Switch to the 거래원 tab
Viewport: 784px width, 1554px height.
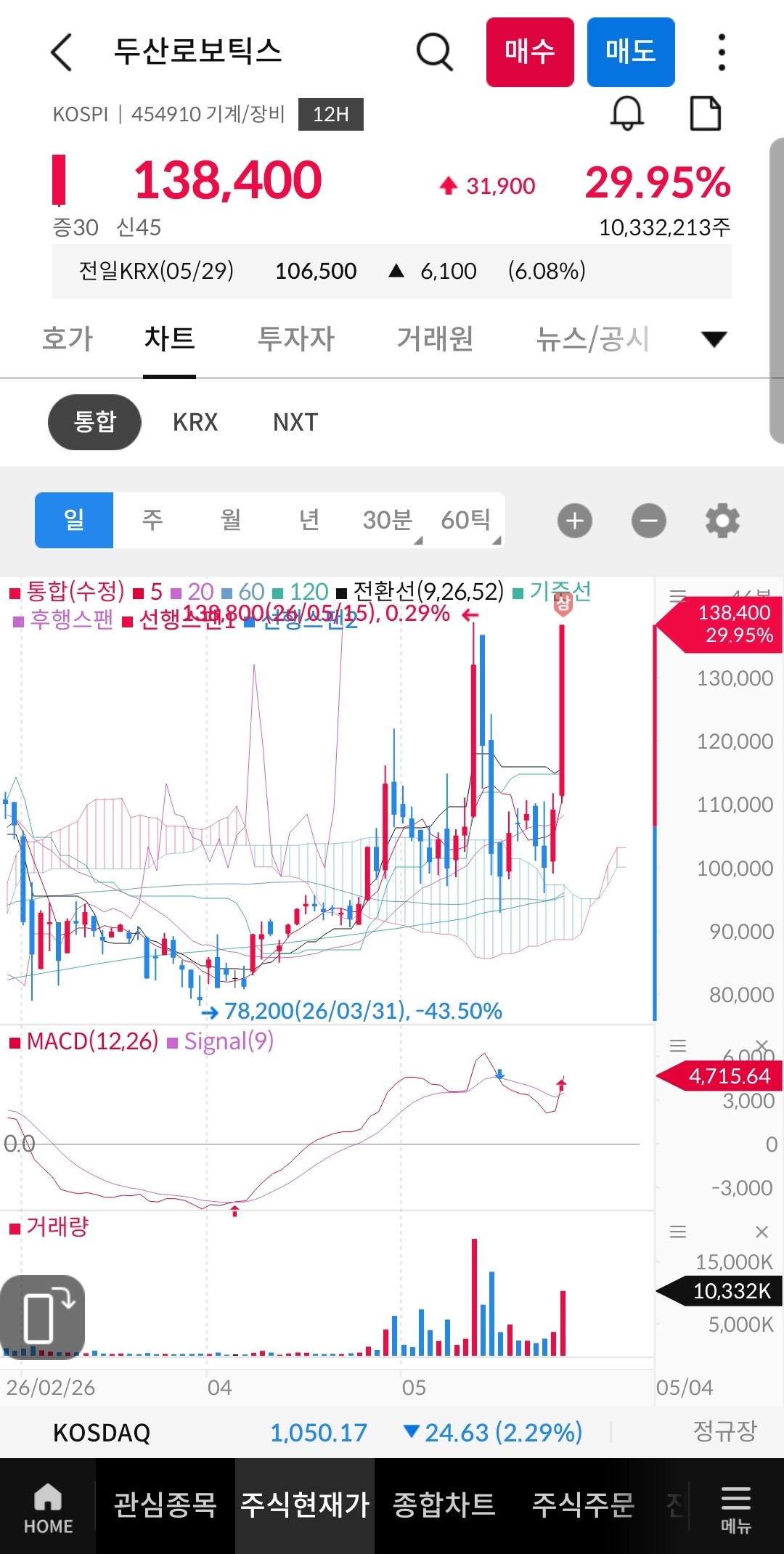435,338
